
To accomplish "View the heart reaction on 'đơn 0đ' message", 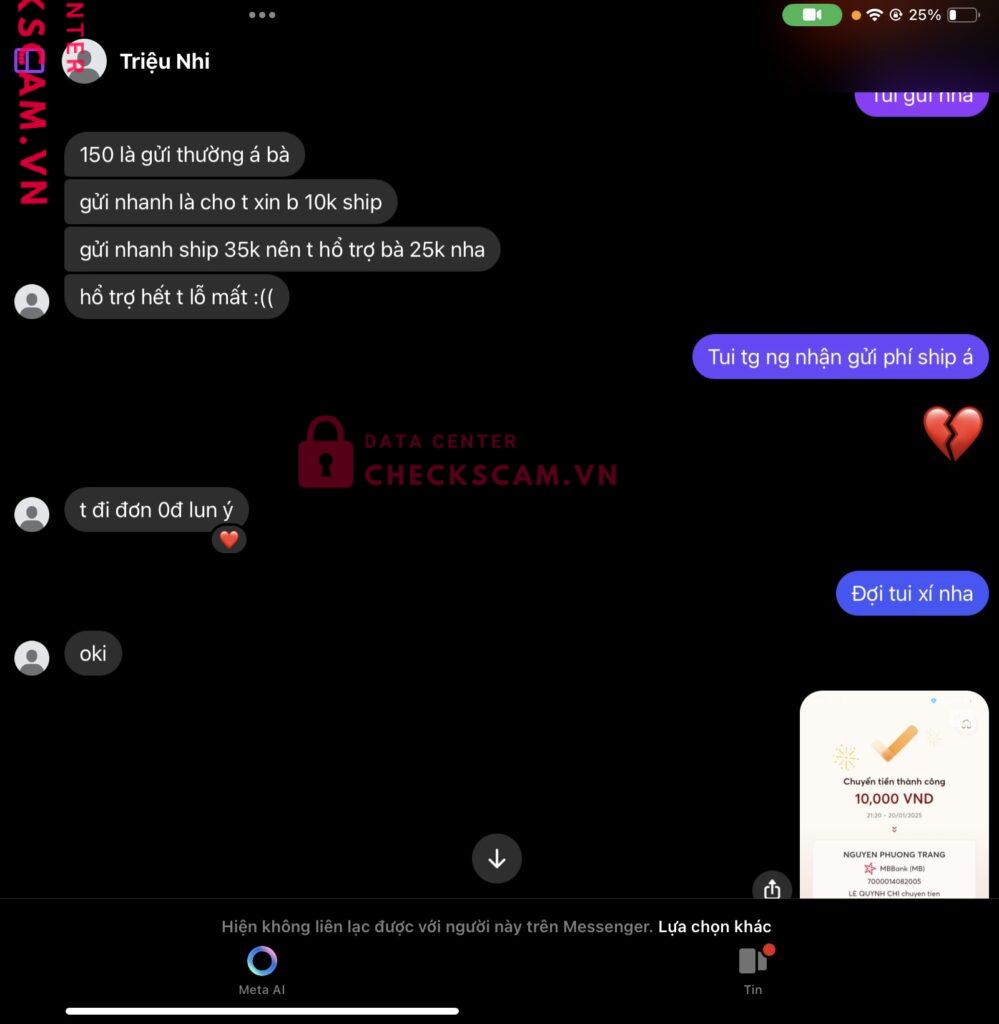I will (x=229, y=540).
